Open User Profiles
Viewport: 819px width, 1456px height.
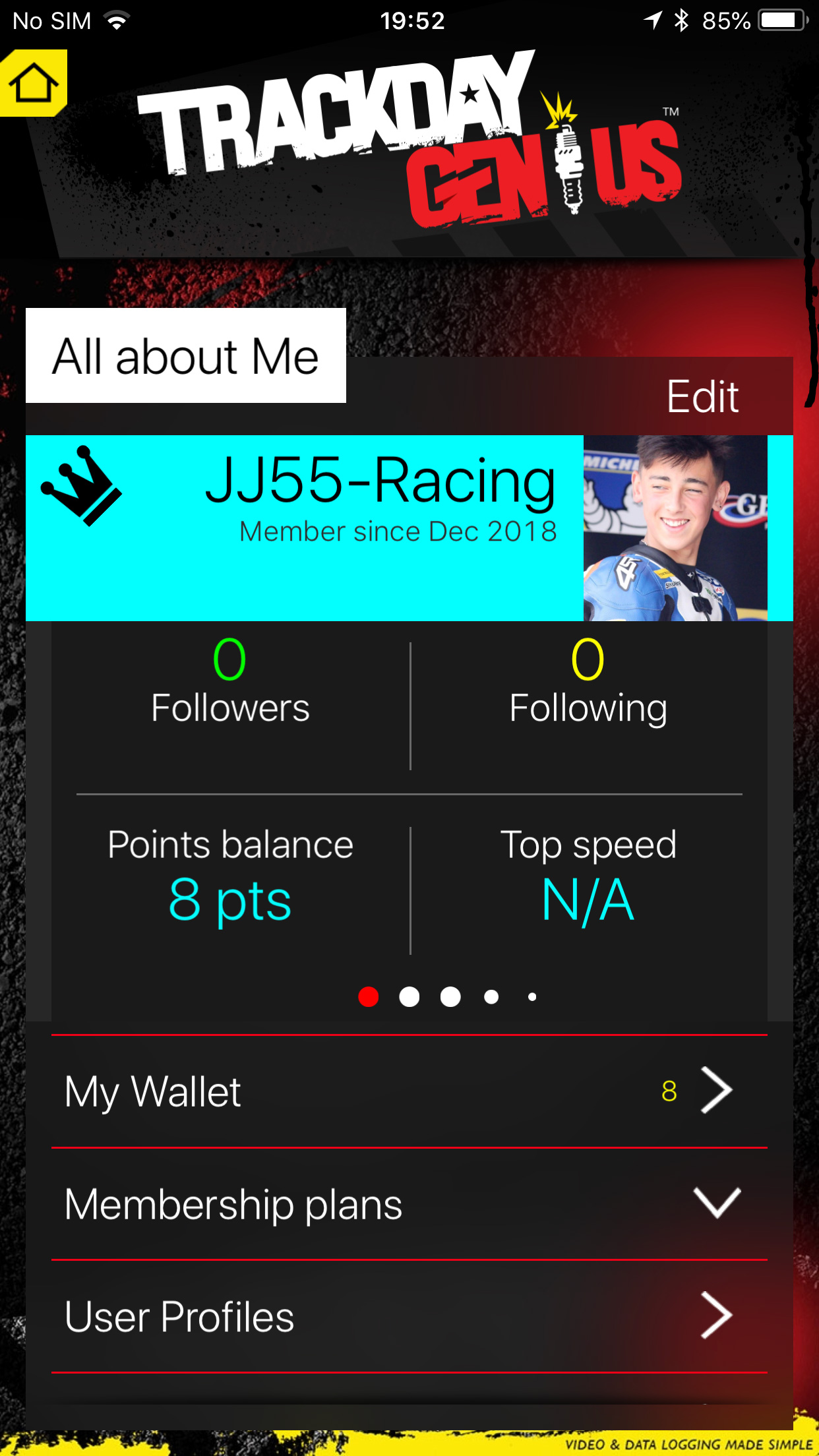pos(409,1316)
